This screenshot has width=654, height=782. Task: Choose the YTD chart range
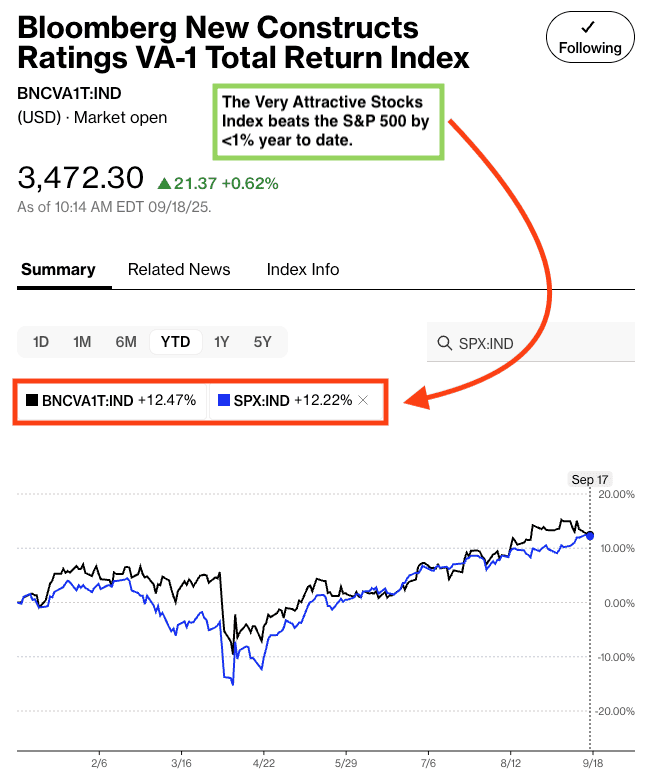tap(176, 342)
